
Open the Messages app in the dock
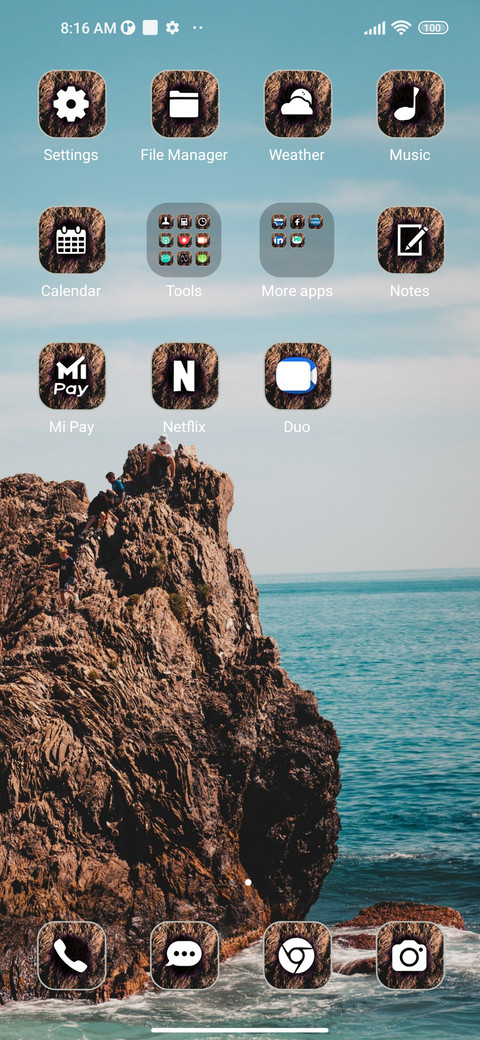pyautogui.click(x=184, y=956)
